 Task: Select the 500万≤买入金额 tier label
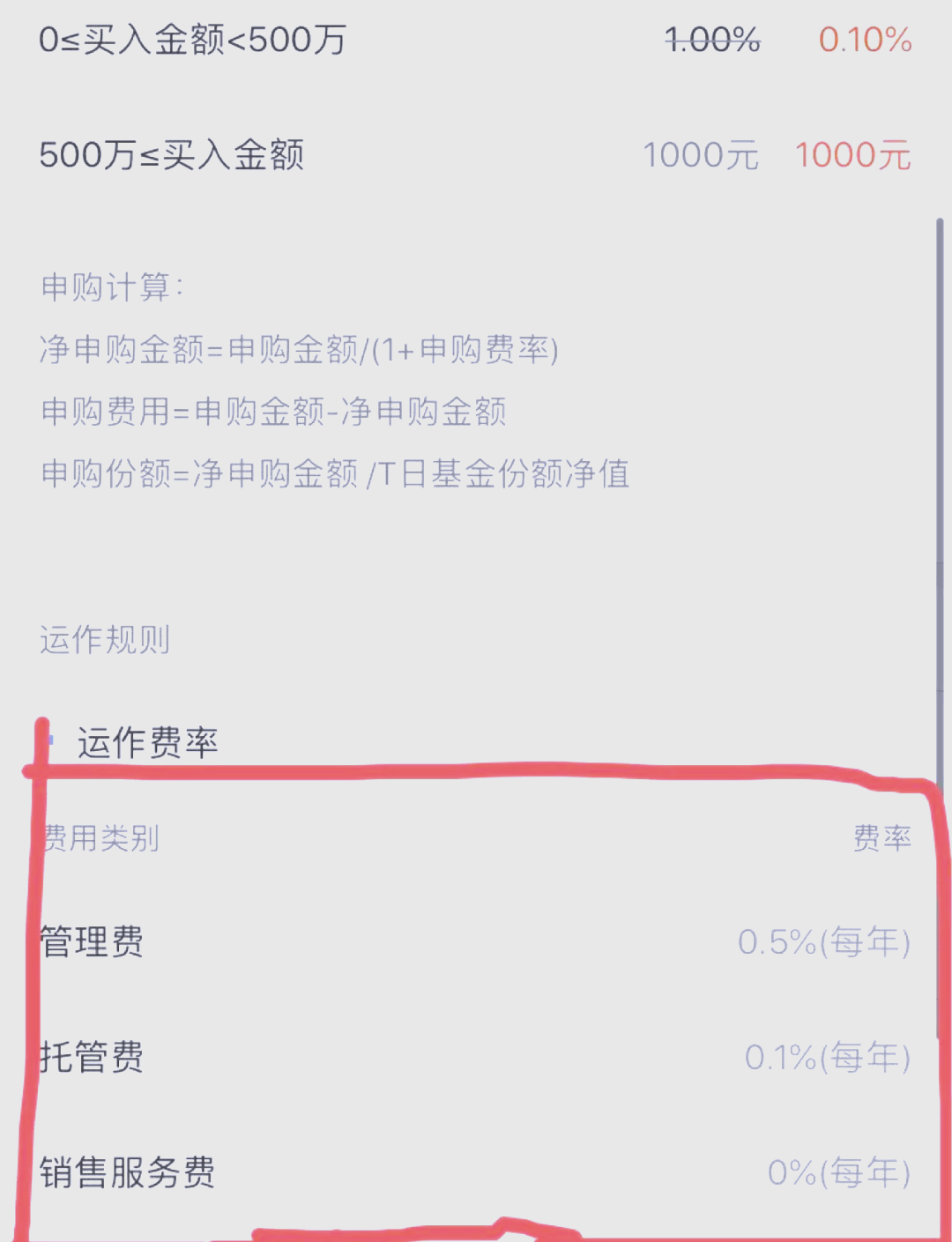coord(174,154)
